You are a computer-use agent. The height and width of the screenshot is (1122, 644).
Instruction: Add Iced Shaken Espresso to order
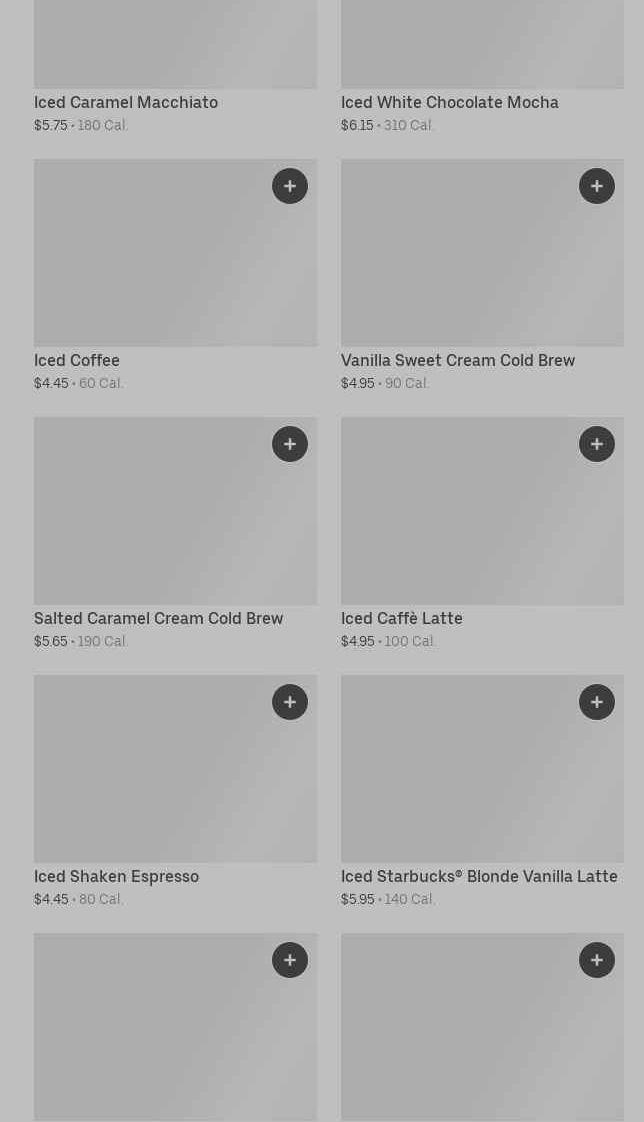click(290, 702)
